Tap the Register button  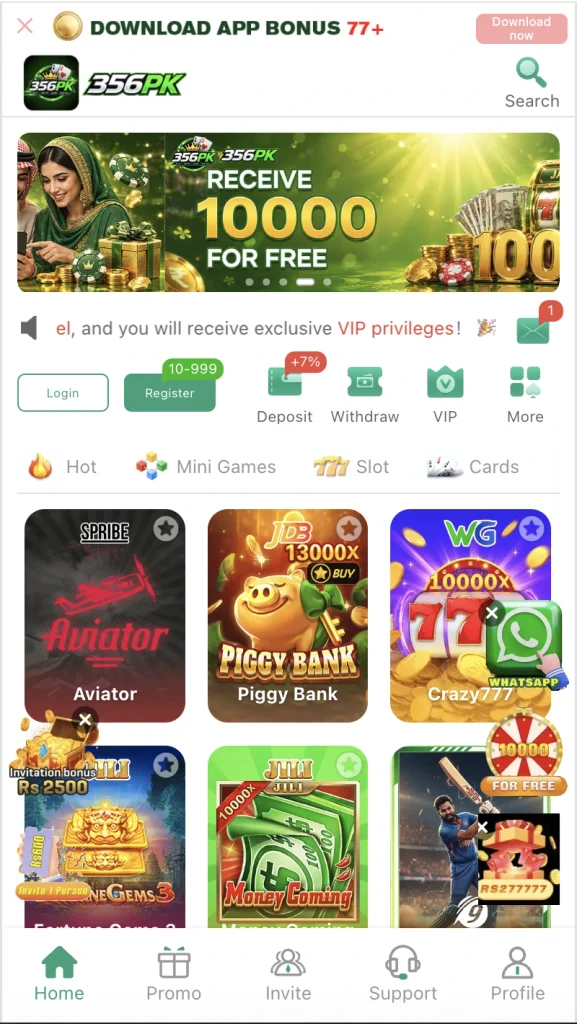pos(170,392)
